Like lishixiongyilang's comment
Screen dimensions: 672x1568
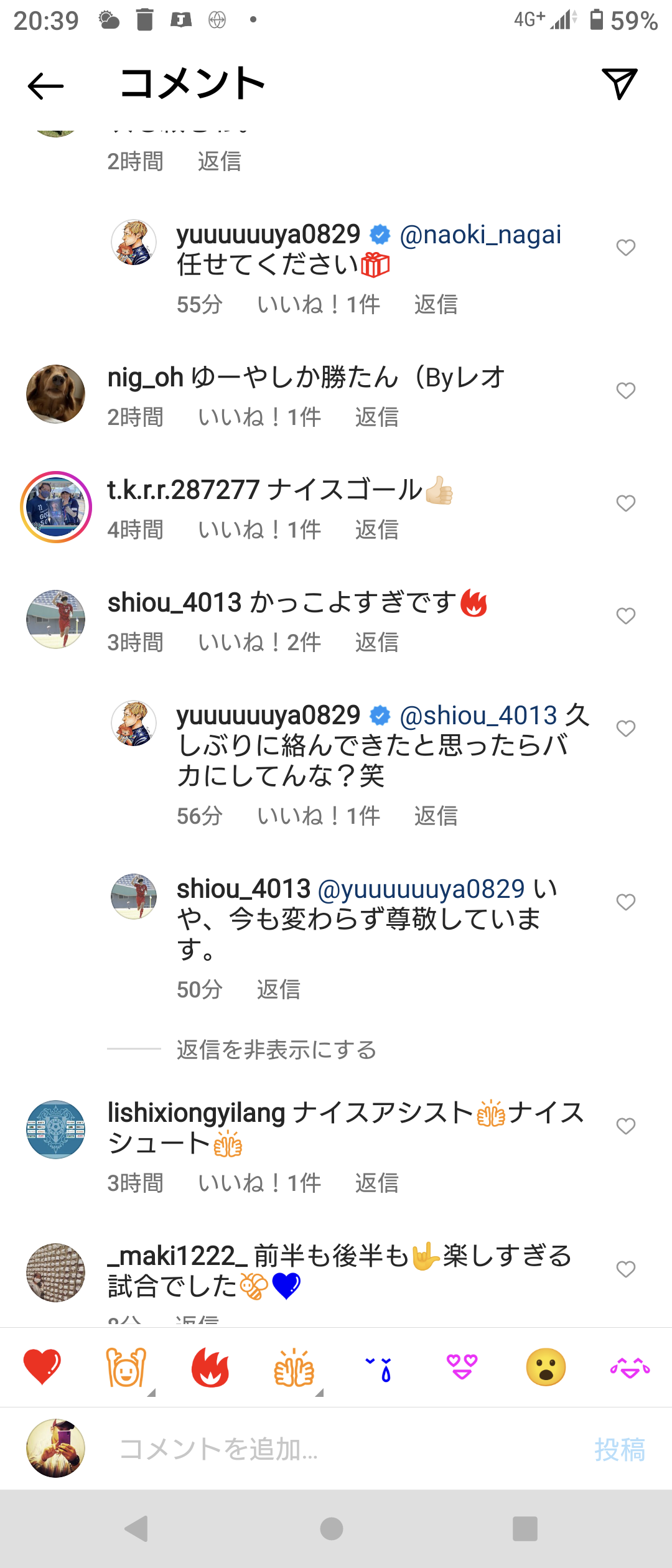click(x=625, y=1126)
